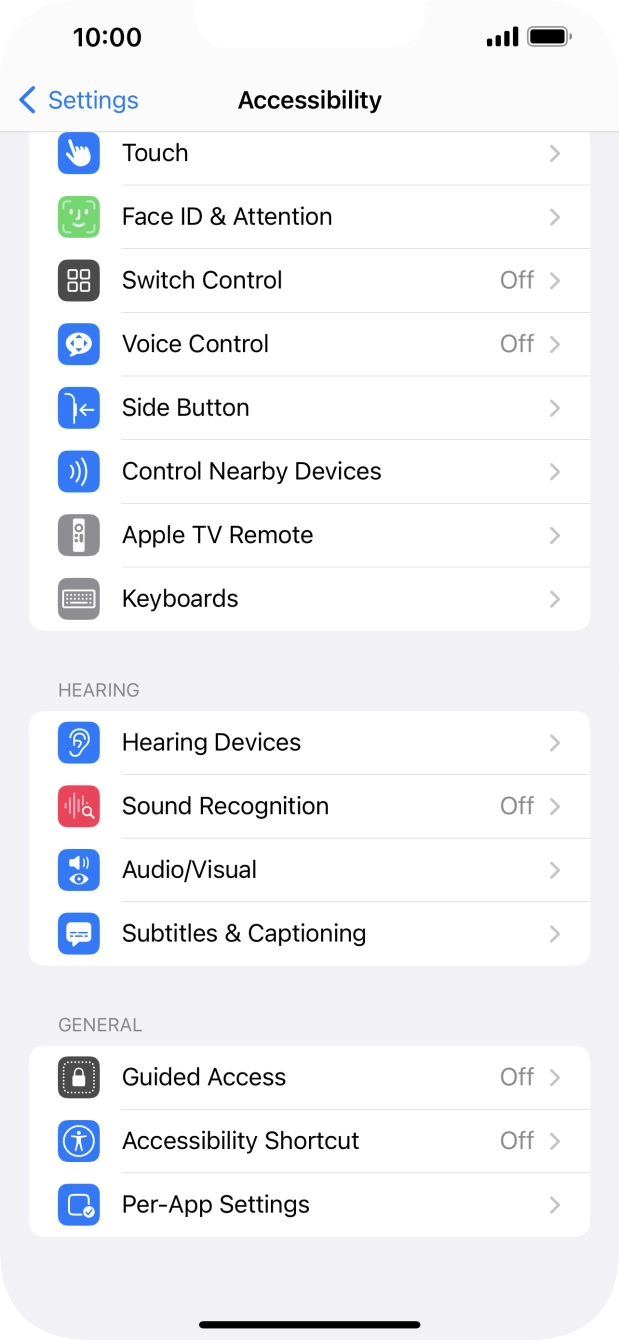619x1340 pixels.
Task: Open Accessibility Shortcut options
Action: click(309, 1141)
